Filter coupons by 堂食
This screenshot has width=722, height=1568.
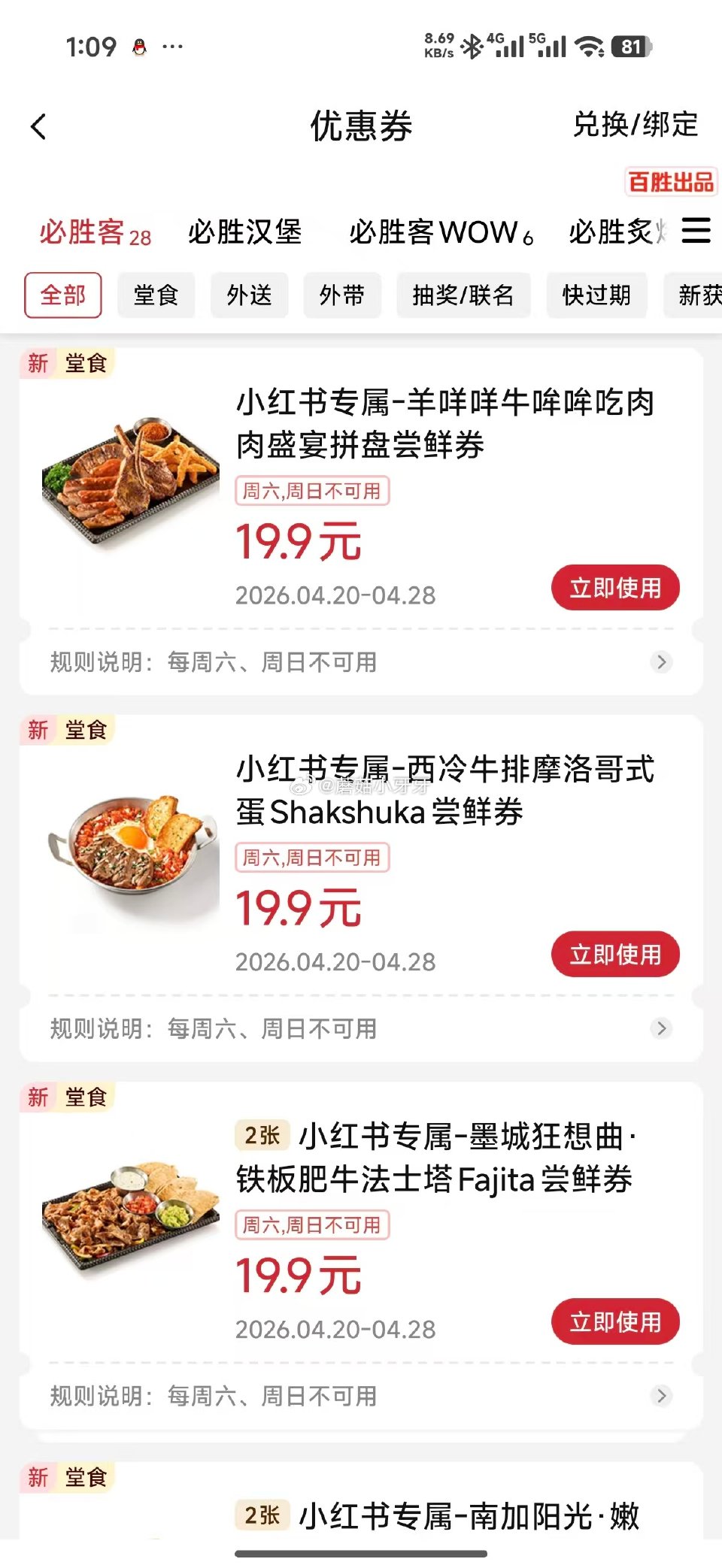156,295
